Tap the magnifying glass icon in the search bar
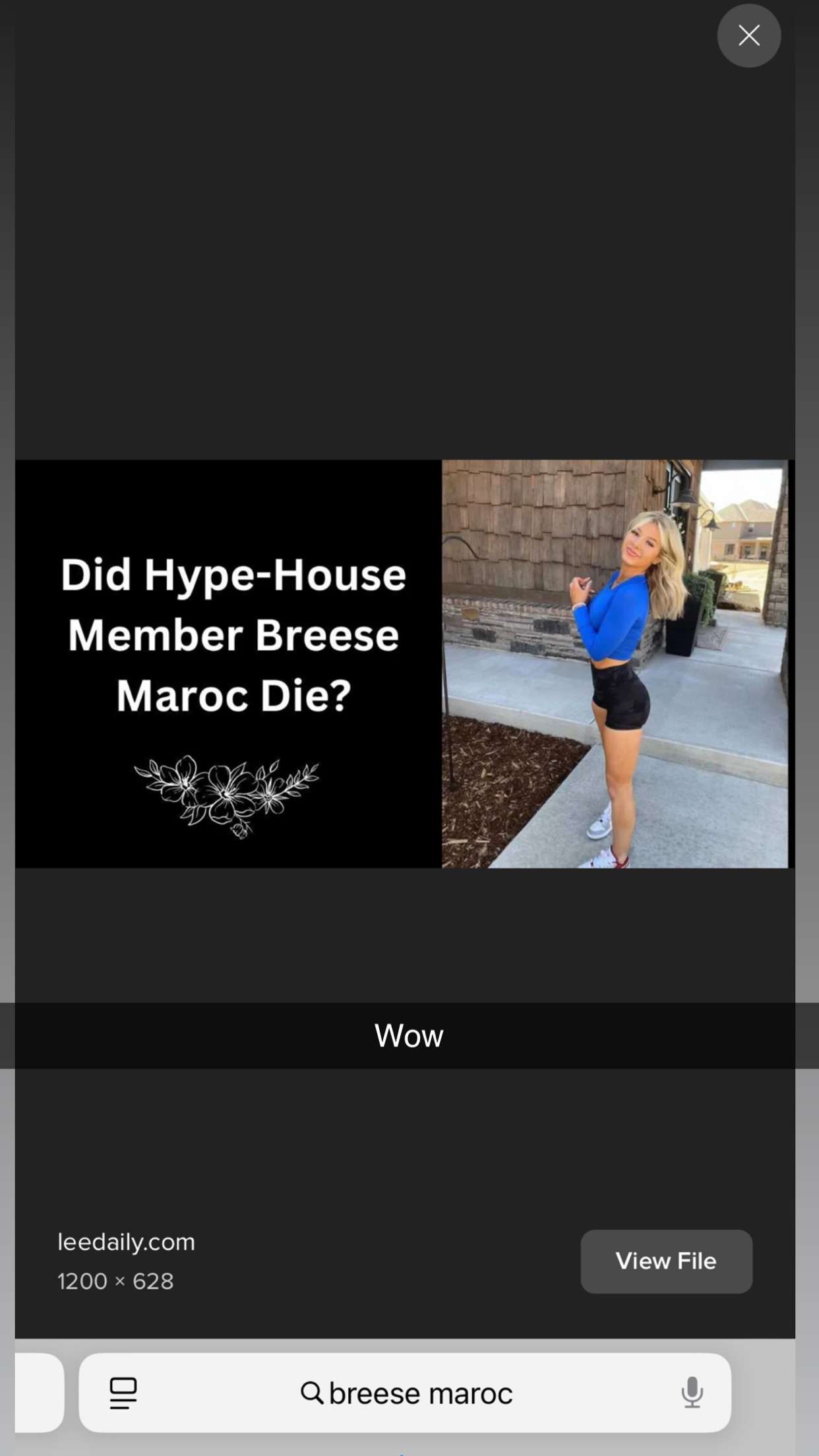819x1456 pixels. pos(312,1393)
